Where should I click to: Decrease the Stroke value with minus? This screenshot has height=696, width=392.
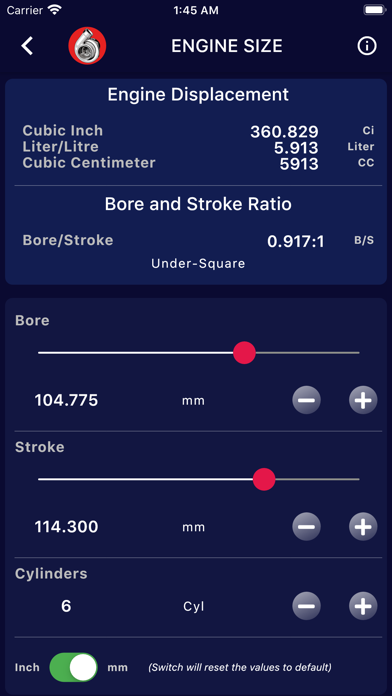click(x=306, y=527)
